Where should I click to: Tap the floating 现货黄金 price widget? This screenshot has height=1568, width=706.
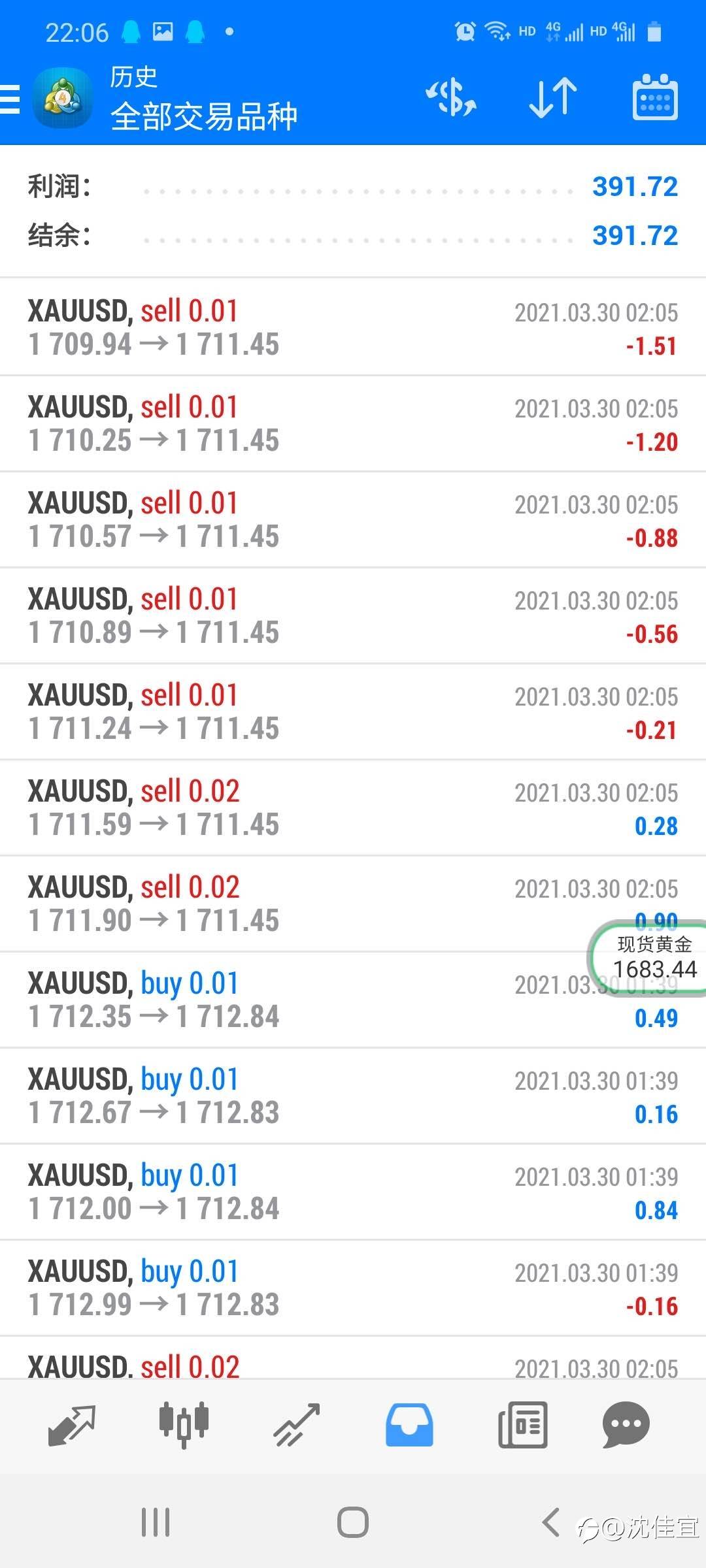pyautogui.click(x=649, y=958)
